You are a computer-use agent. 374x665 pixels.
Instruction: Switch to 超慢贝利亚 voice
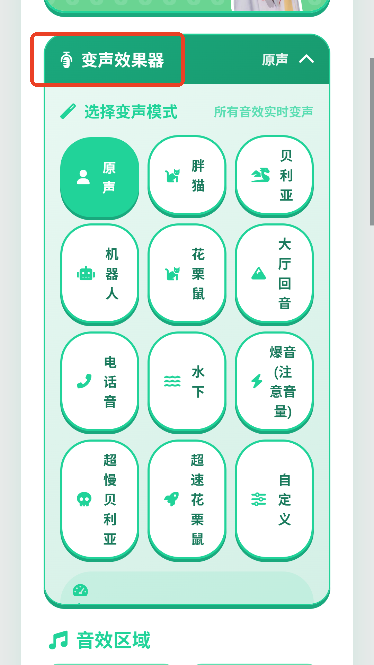pos(100,500)
